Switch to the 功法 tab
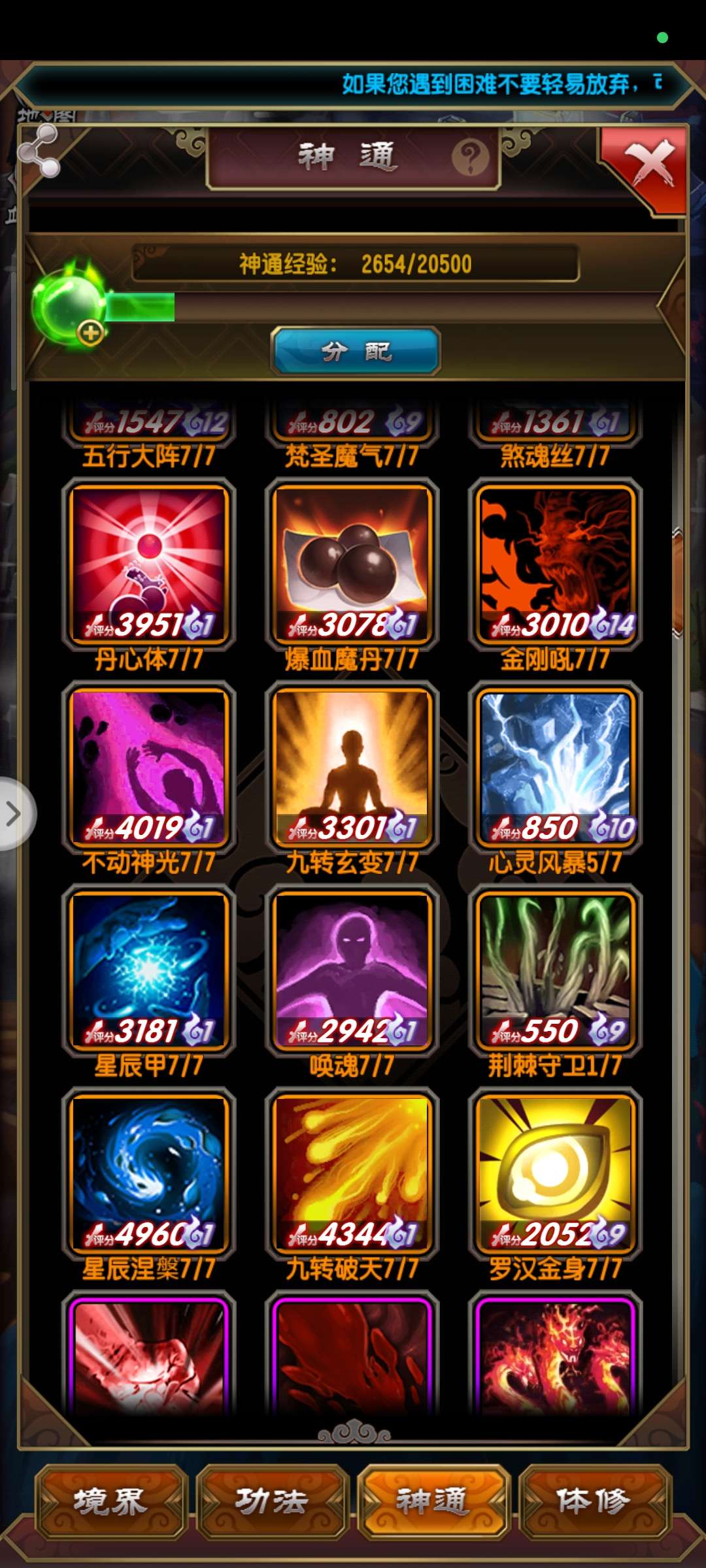The width and height of the screenshot is (706, 1568). pos(272,1501)
